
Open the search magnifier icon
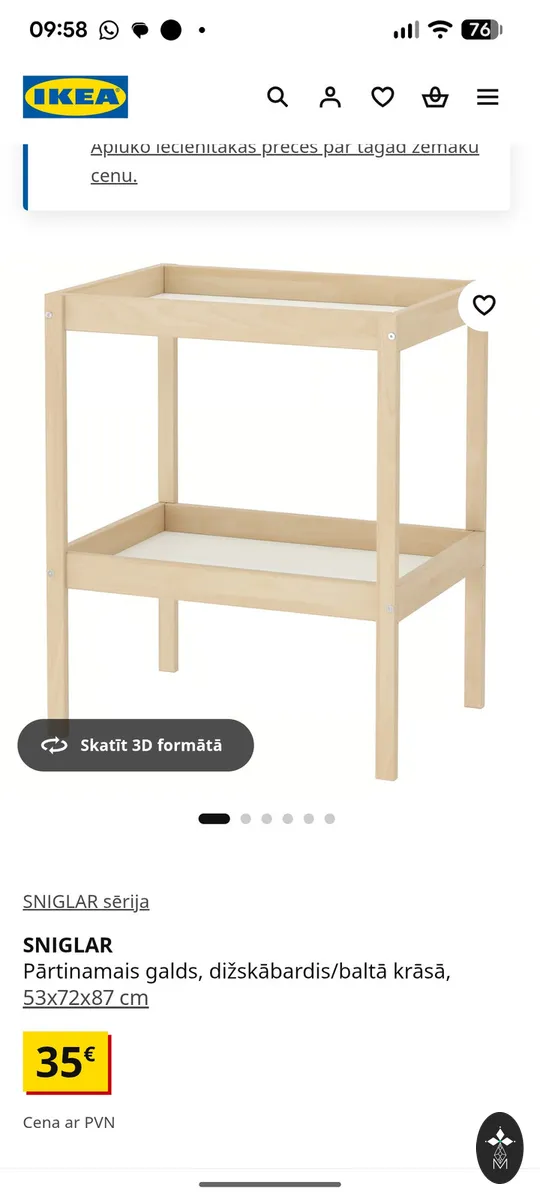pyautogui.click(x=278, y=97)
